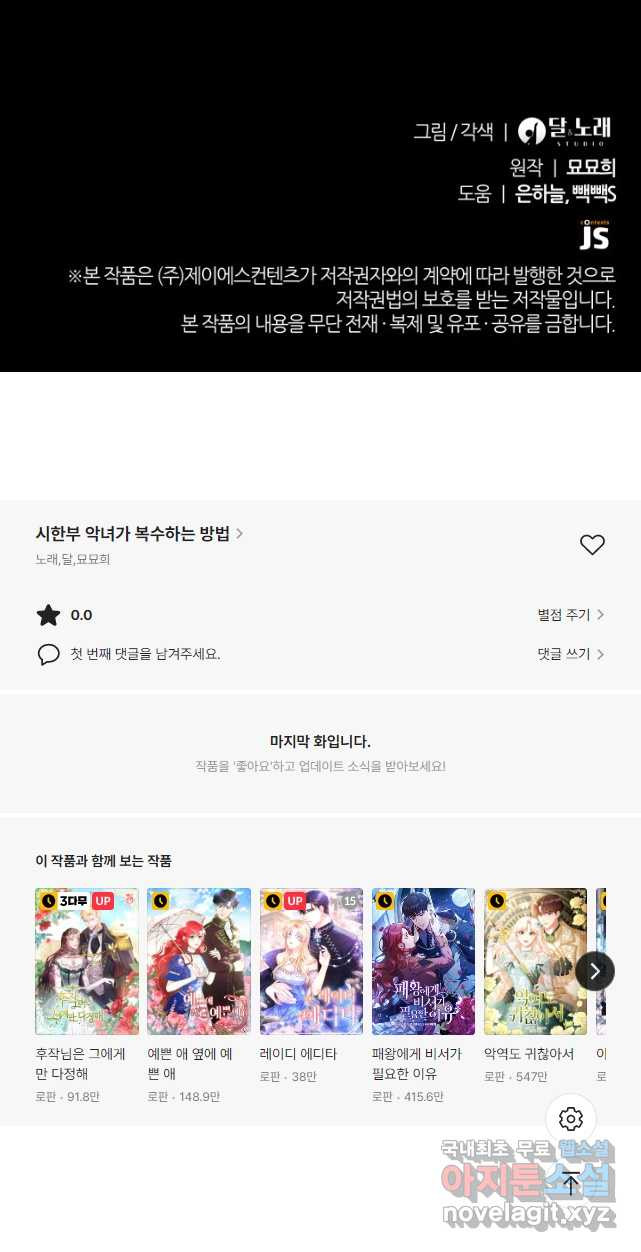
Task: Open the 레이디 에디타 webtoon
Action: 311,961
